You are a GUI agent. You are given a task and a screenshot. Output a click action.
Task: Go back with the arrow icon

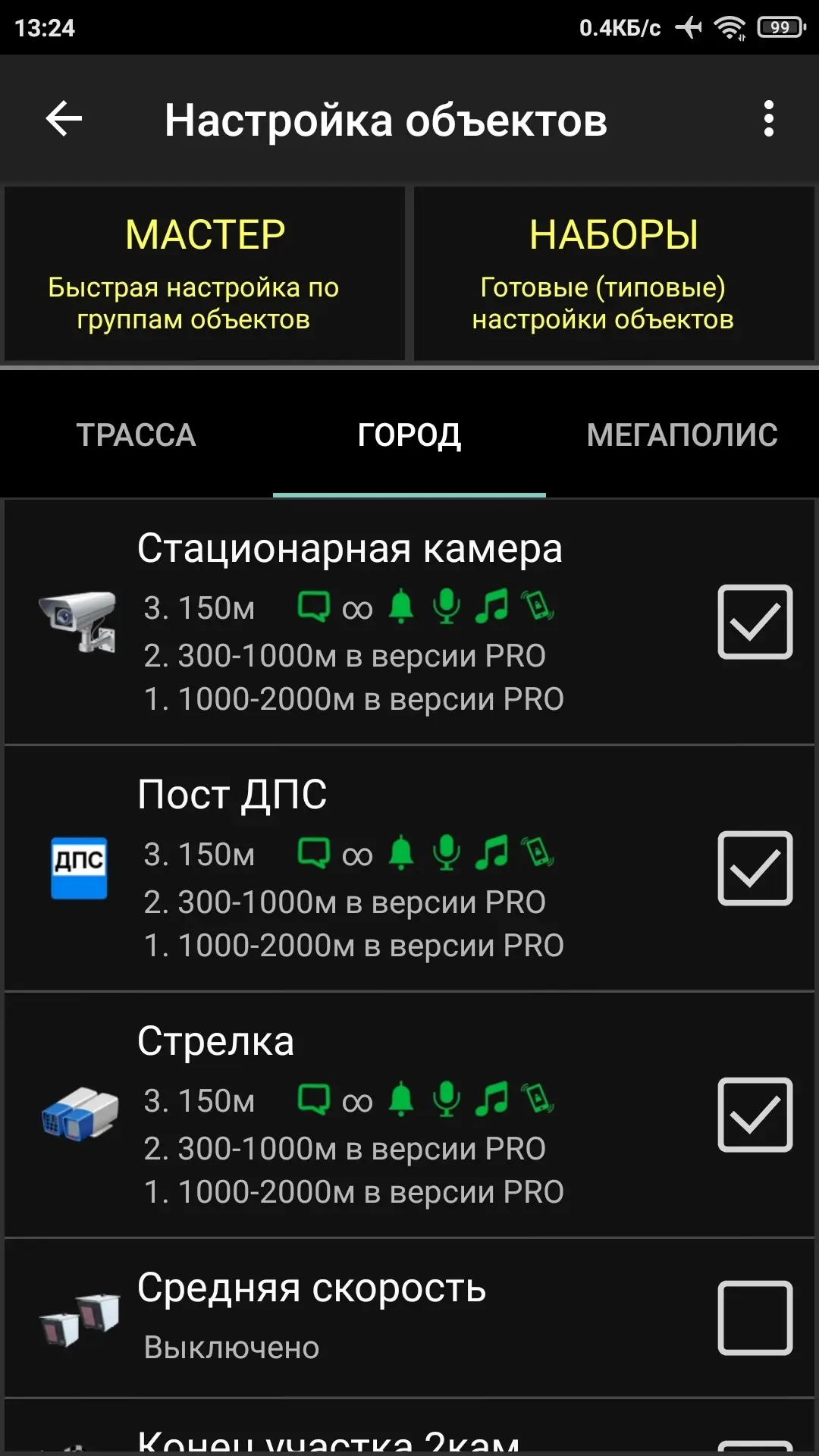pyautogui.click(x=64, y=119)
